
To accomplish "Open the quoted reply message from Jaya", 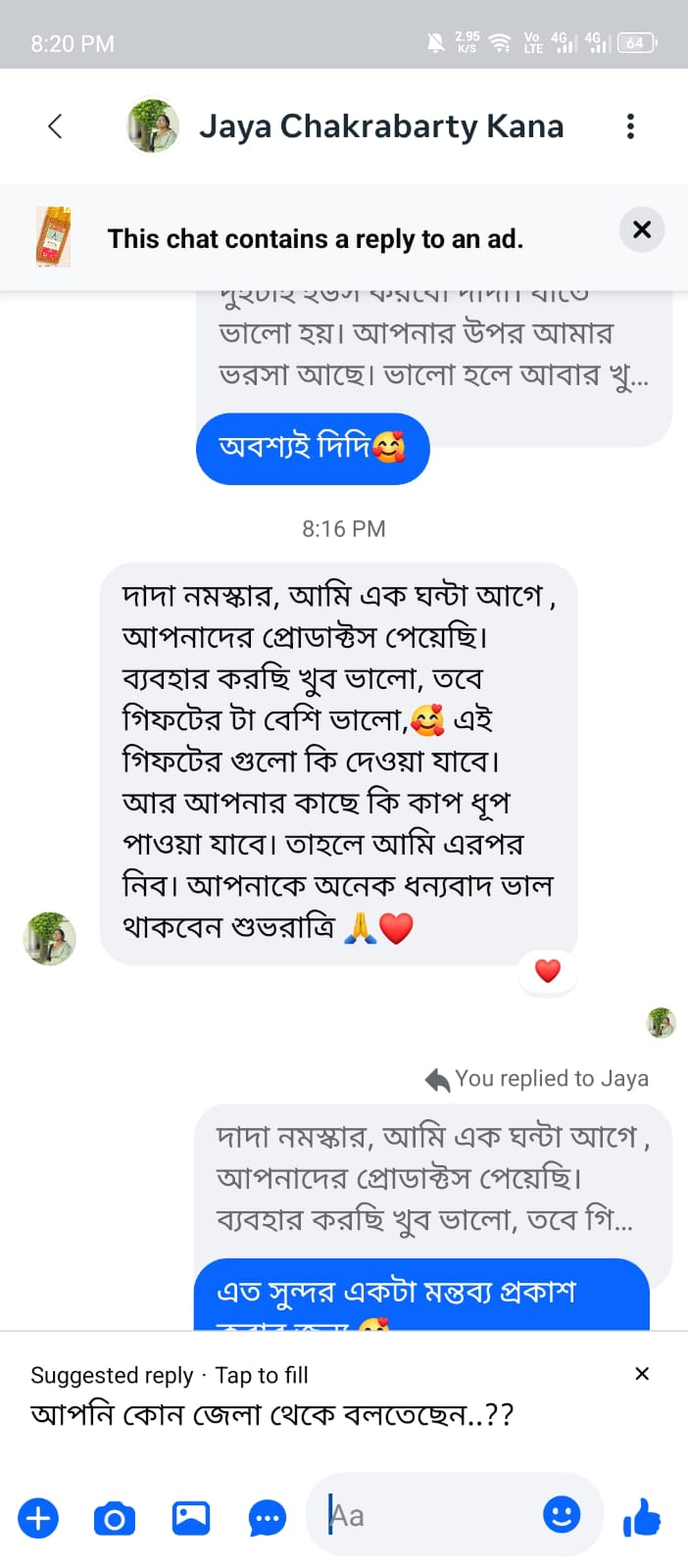I will coord(431,1178).
